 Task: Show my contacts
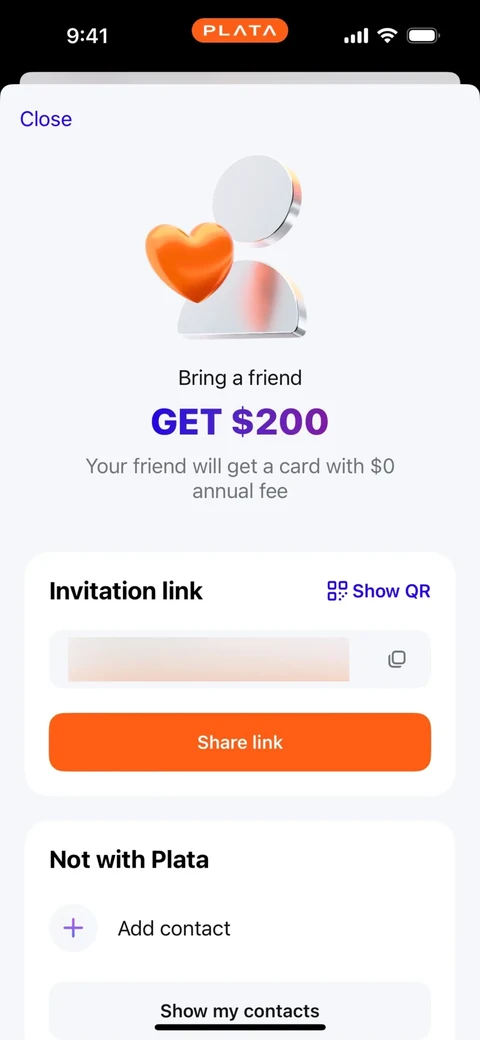240,1010
